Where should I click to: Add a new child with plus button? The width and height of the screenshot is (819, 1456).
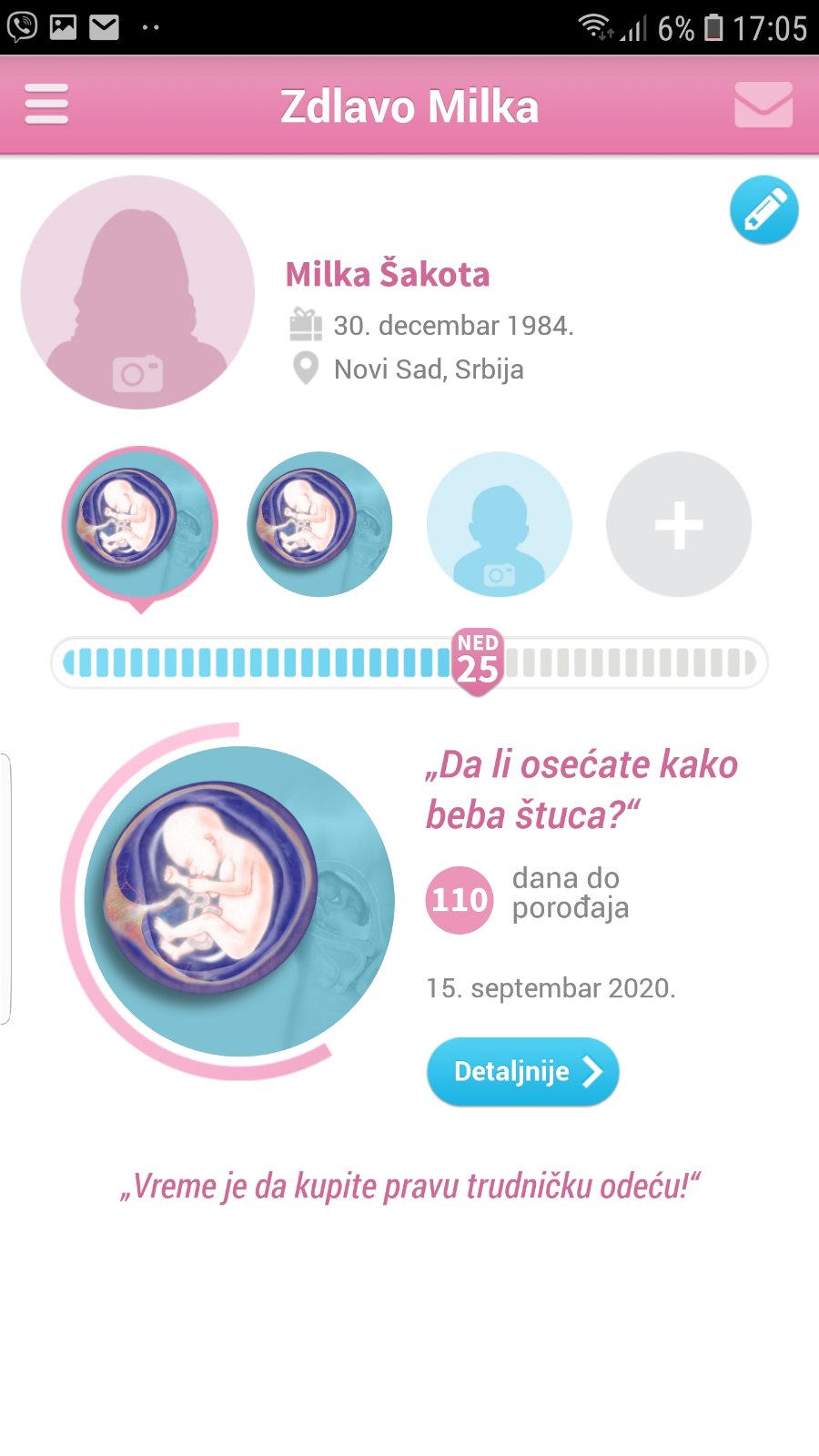tap(678, 524)
